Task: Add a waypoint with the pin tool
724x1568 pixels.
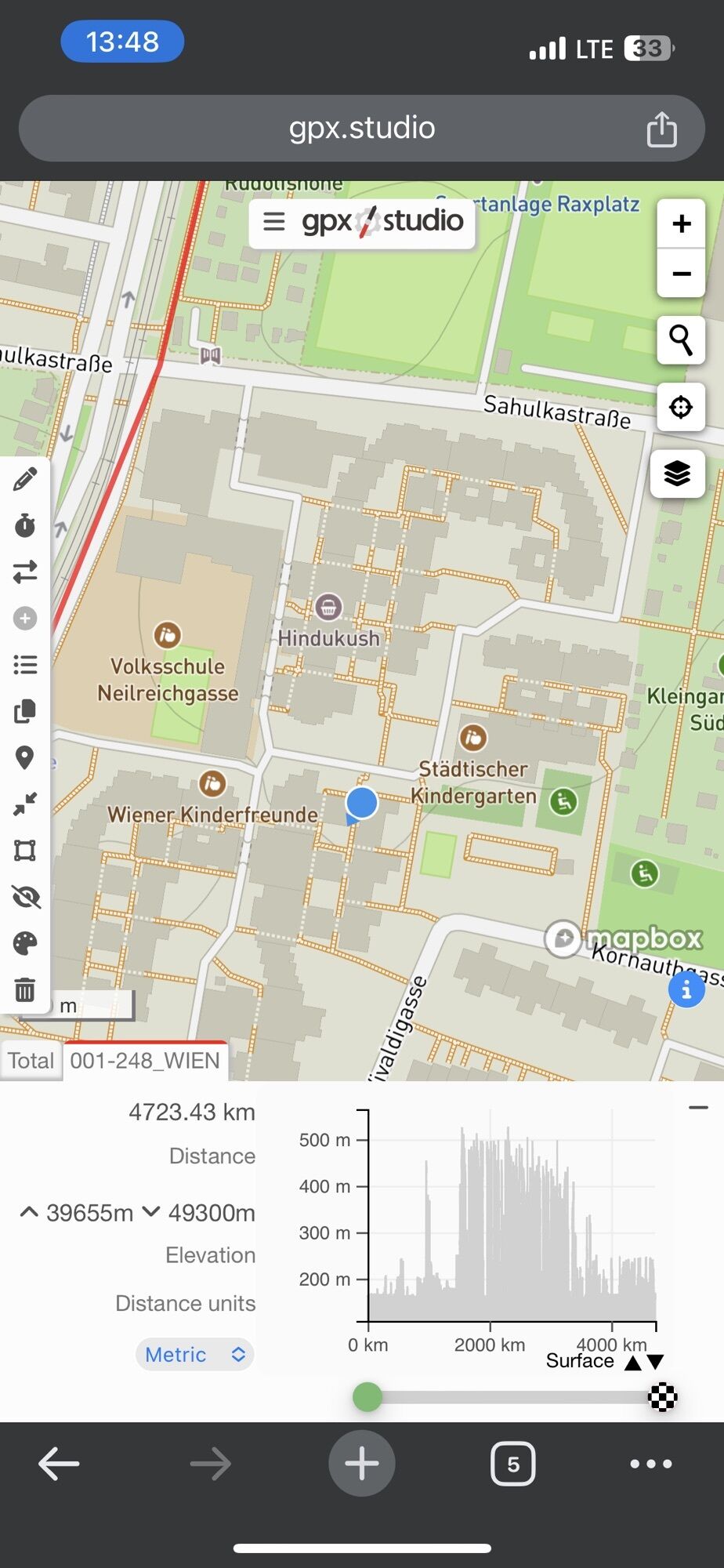Action: tap(25, 757)
